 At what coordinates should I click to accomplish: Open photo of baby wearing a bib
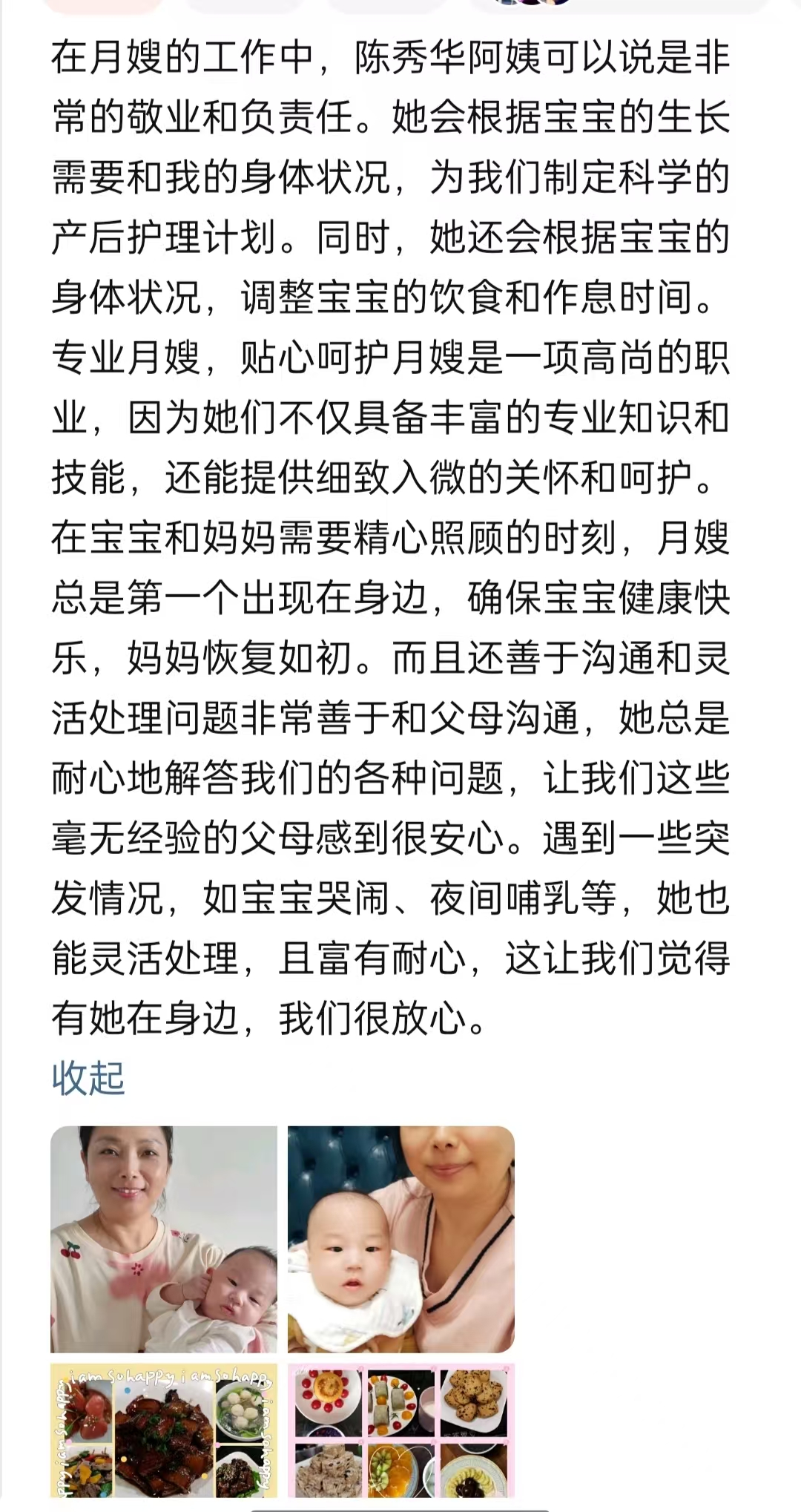click(x=400, y=1239)
